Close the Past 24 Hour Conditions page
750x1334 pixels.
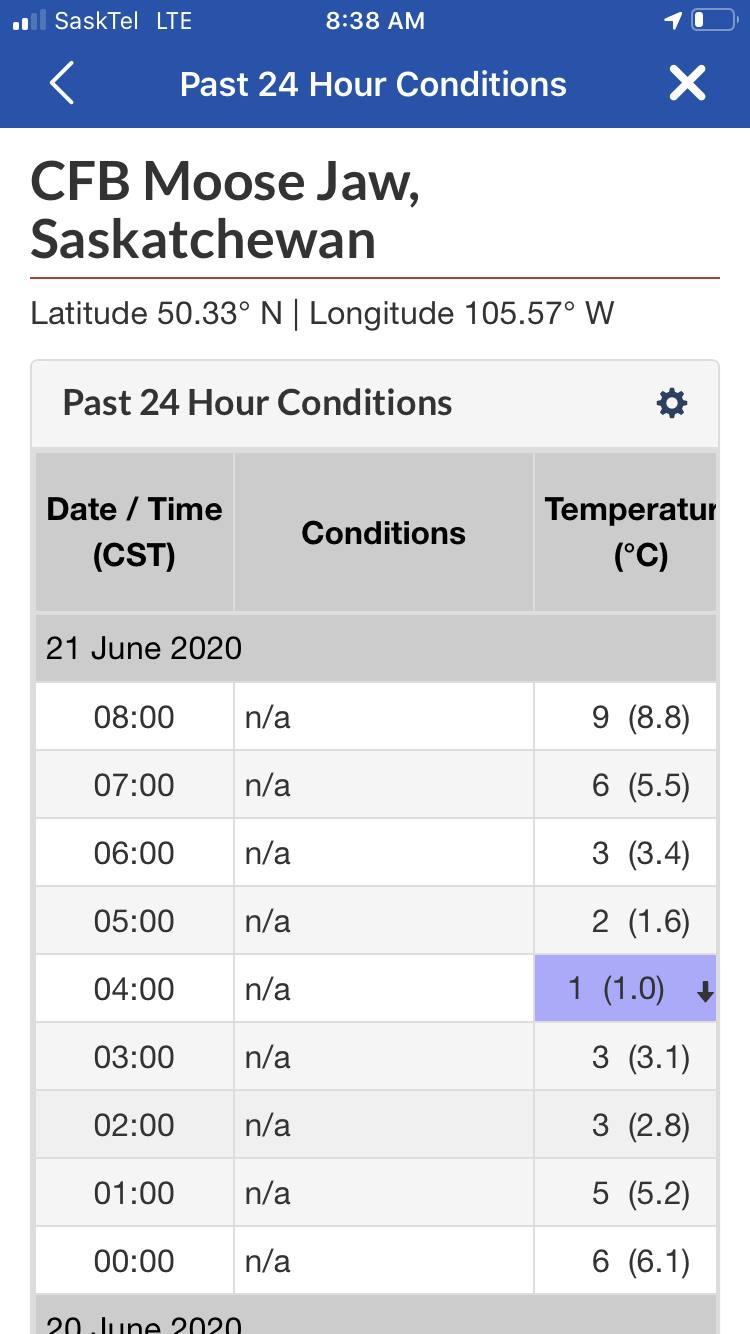(x=687, y=84)
